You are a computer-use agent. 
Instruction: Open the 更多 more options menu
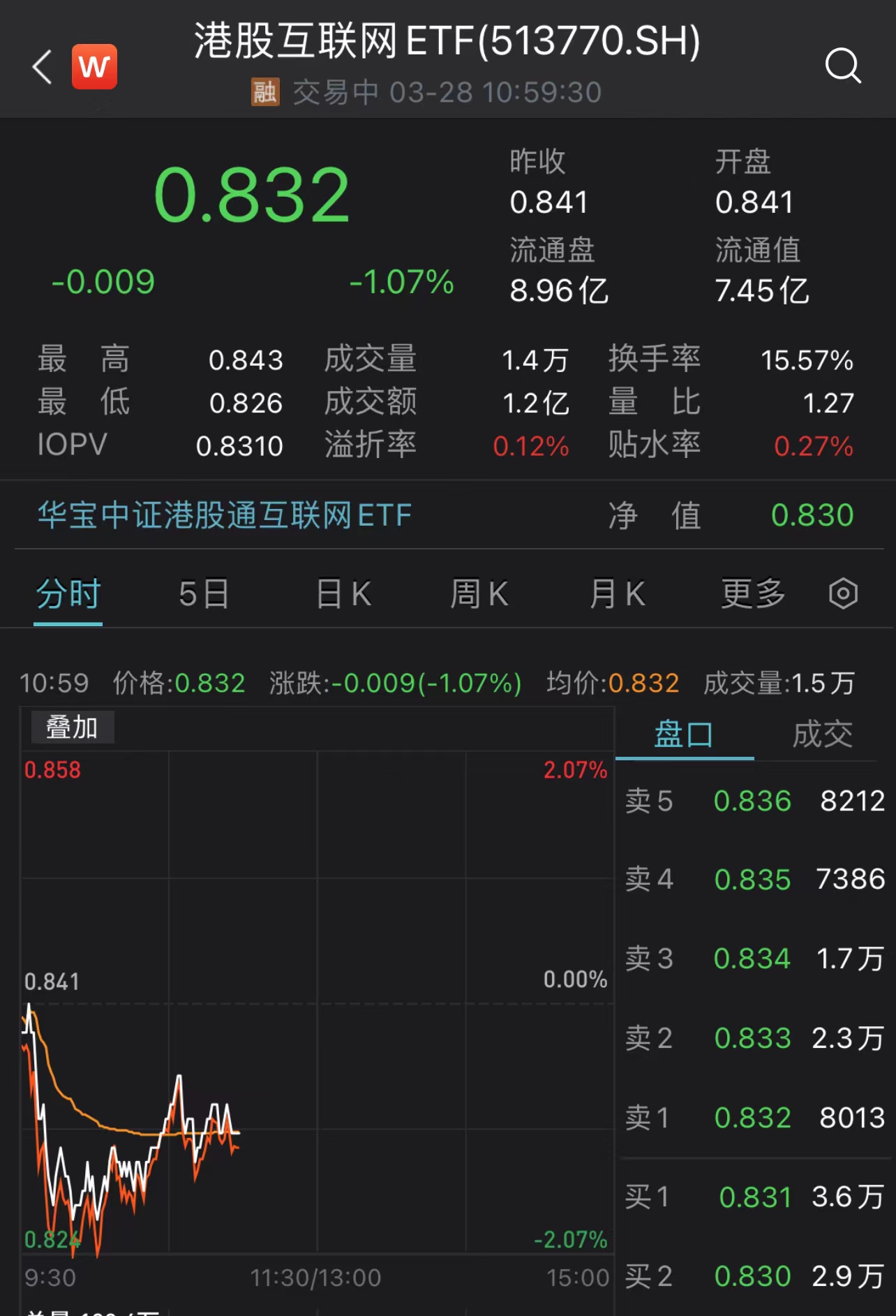click(752, 593)
